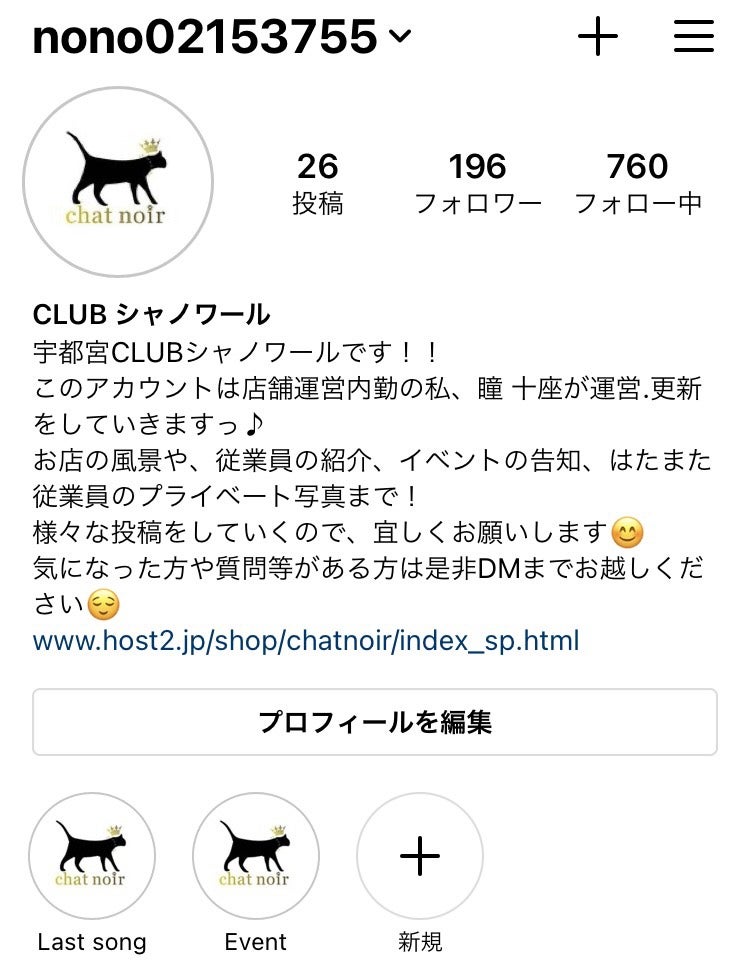View the 26 posts count
The image size is (750, 966).
pos(317,182)
